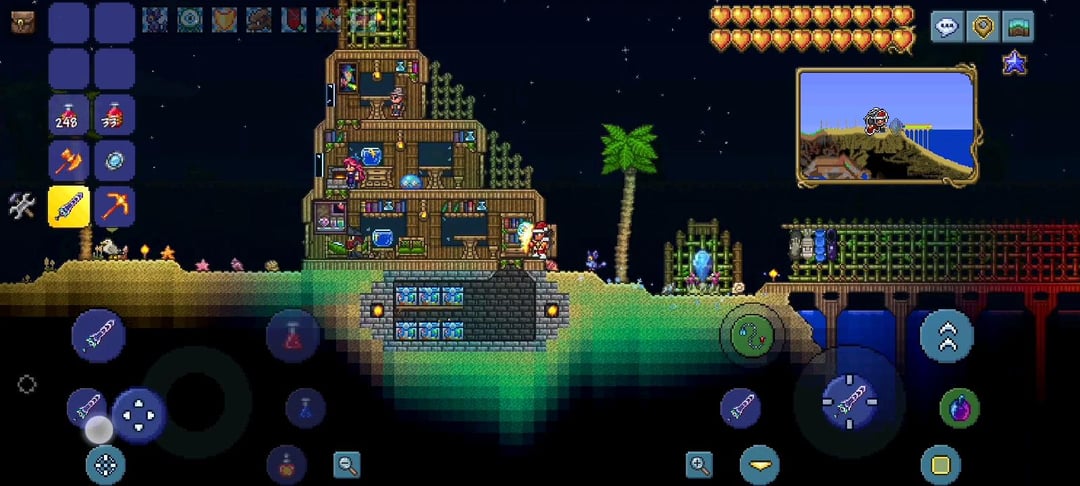Select the orange pickaxe hotbar slot
The image size is (1080, 486).
click(114, 206)
